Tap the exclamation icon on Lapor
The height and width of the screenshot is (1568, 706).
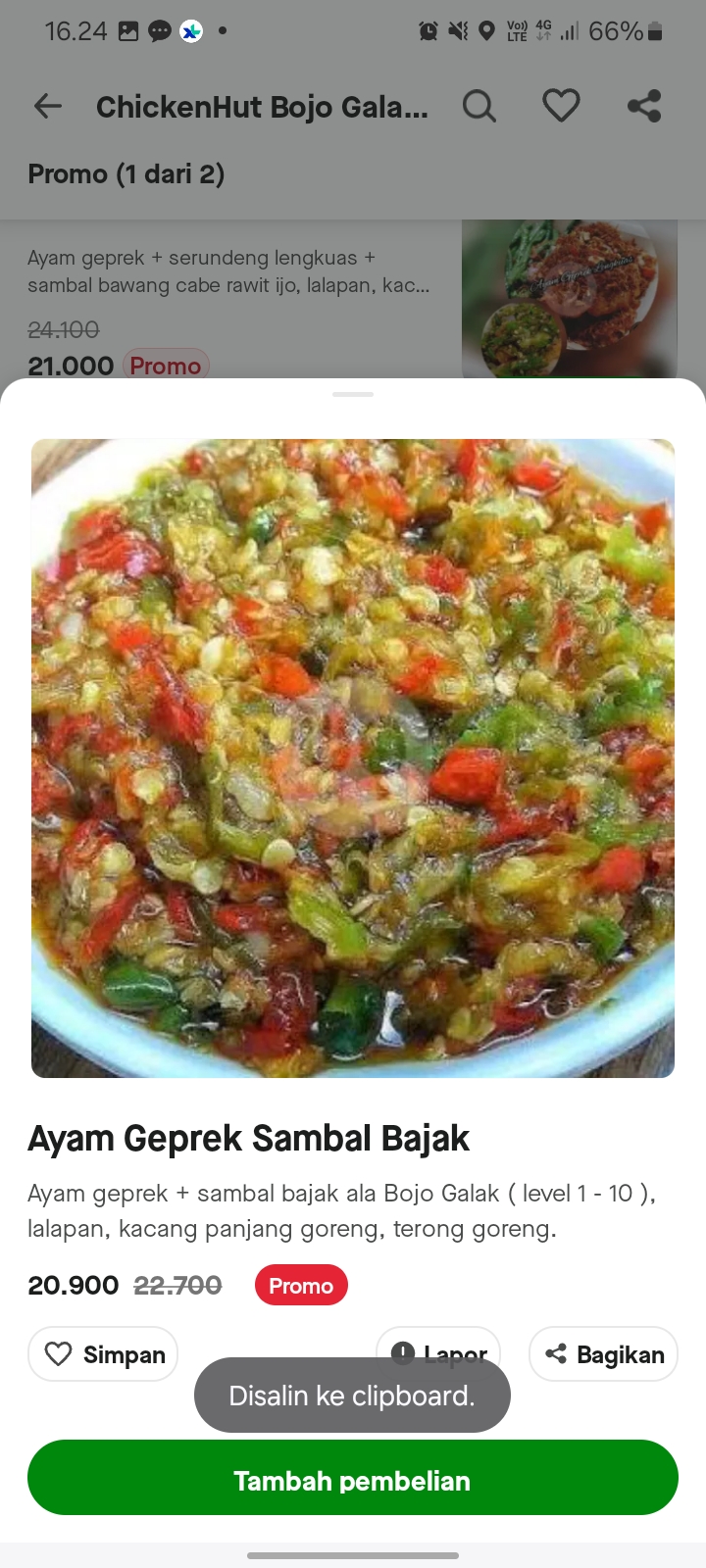[403, 1353]
